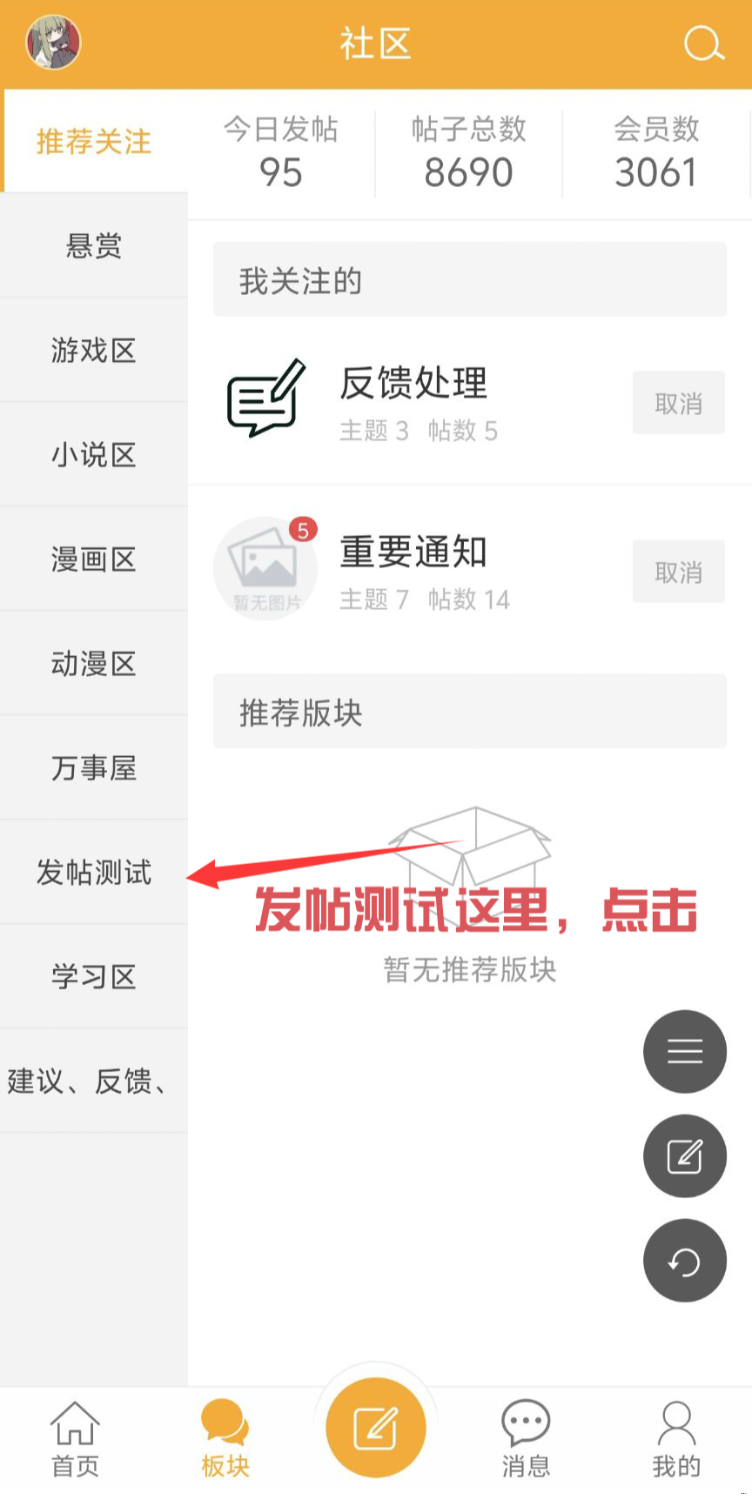
Task: Switch to the 首页 tab
Action: tap(75, 1440)
